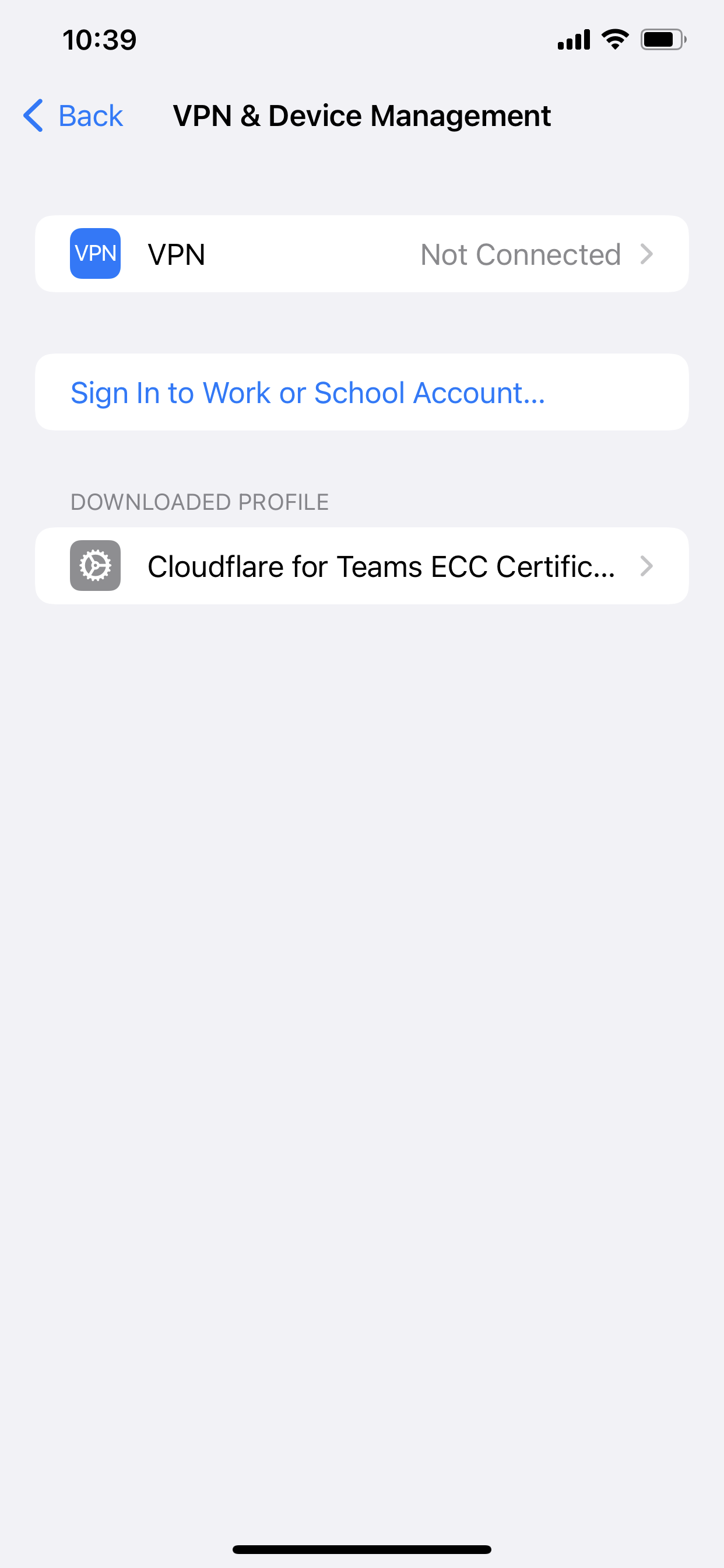
Task: Tap the blue VPN app icon
Action: [95, 254]
